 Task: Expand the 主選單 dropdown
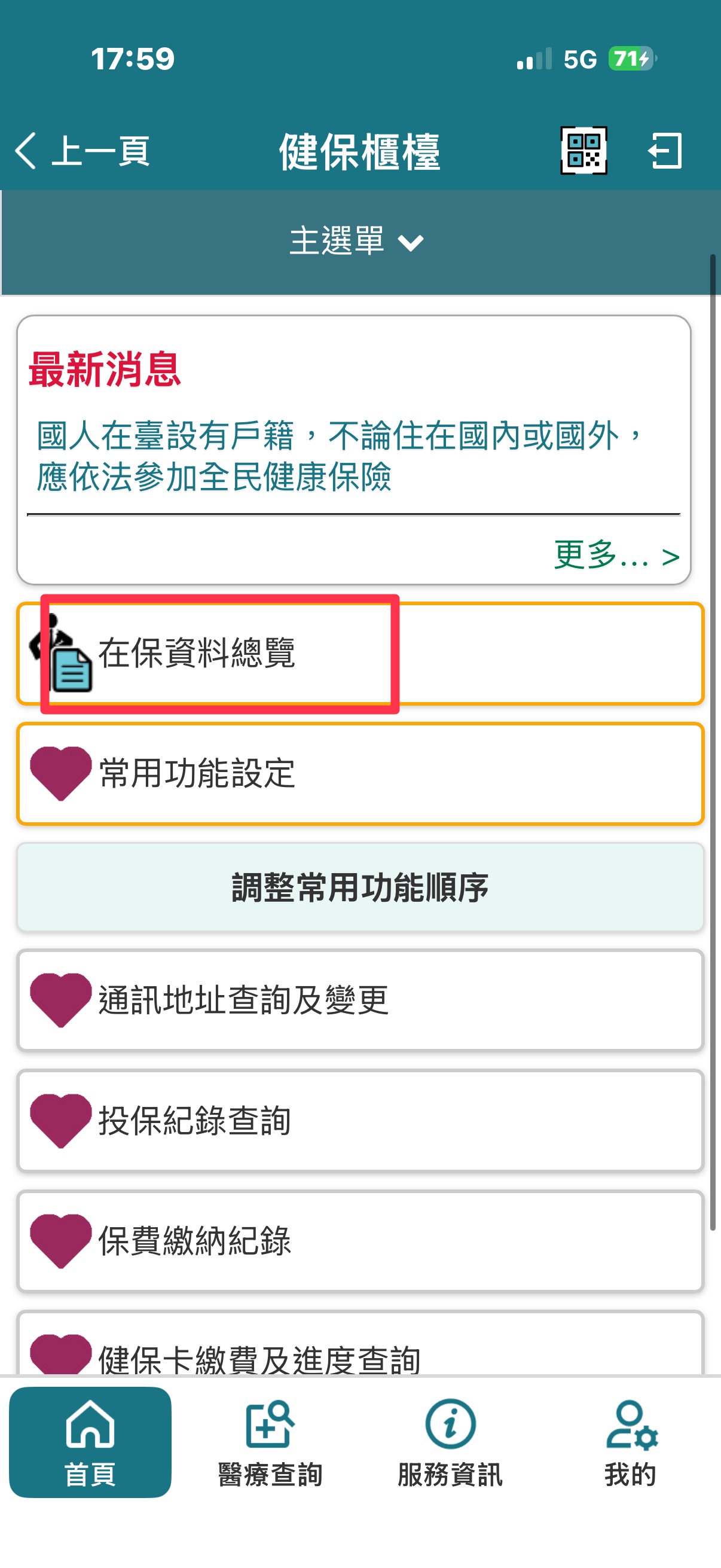(x=356, y=242)
